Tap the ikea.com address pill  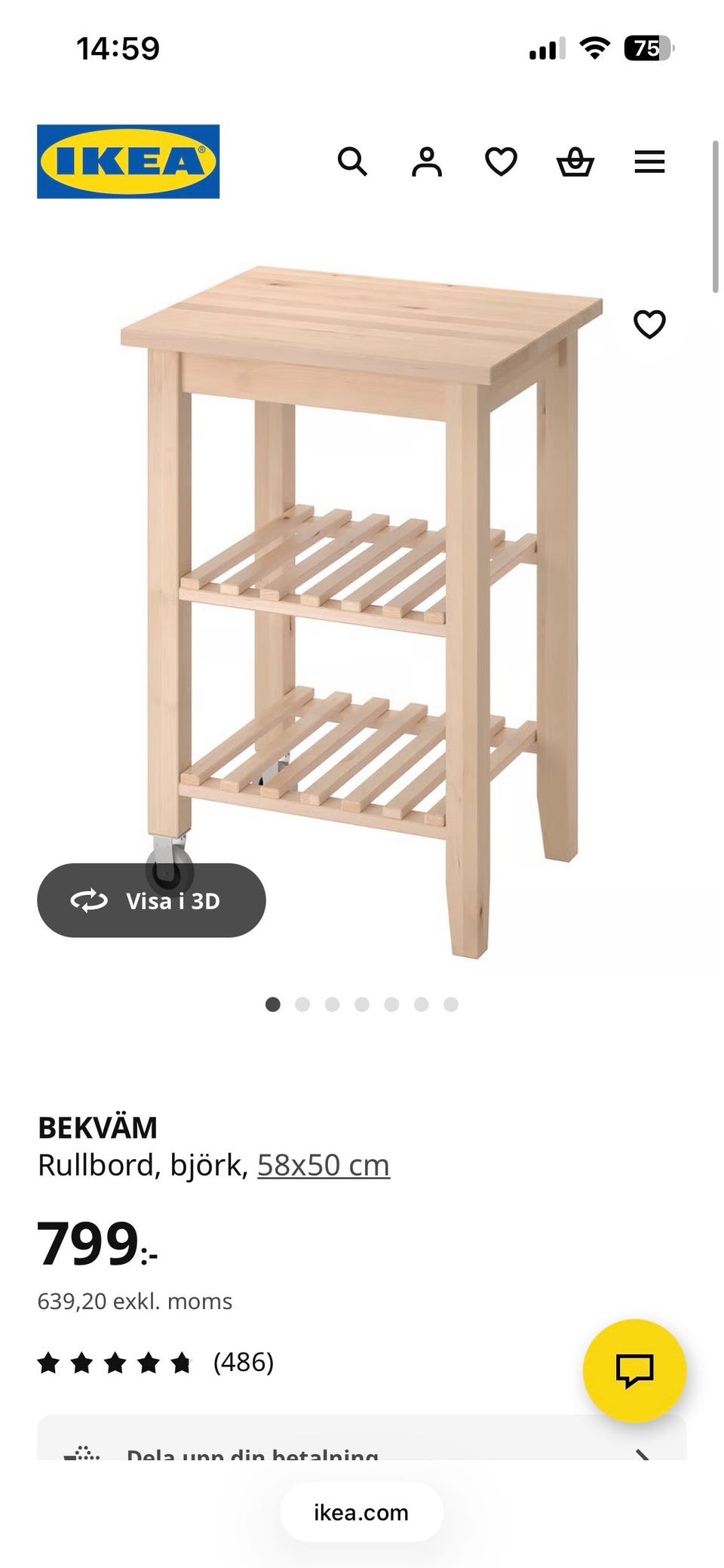click(361, 1512)
